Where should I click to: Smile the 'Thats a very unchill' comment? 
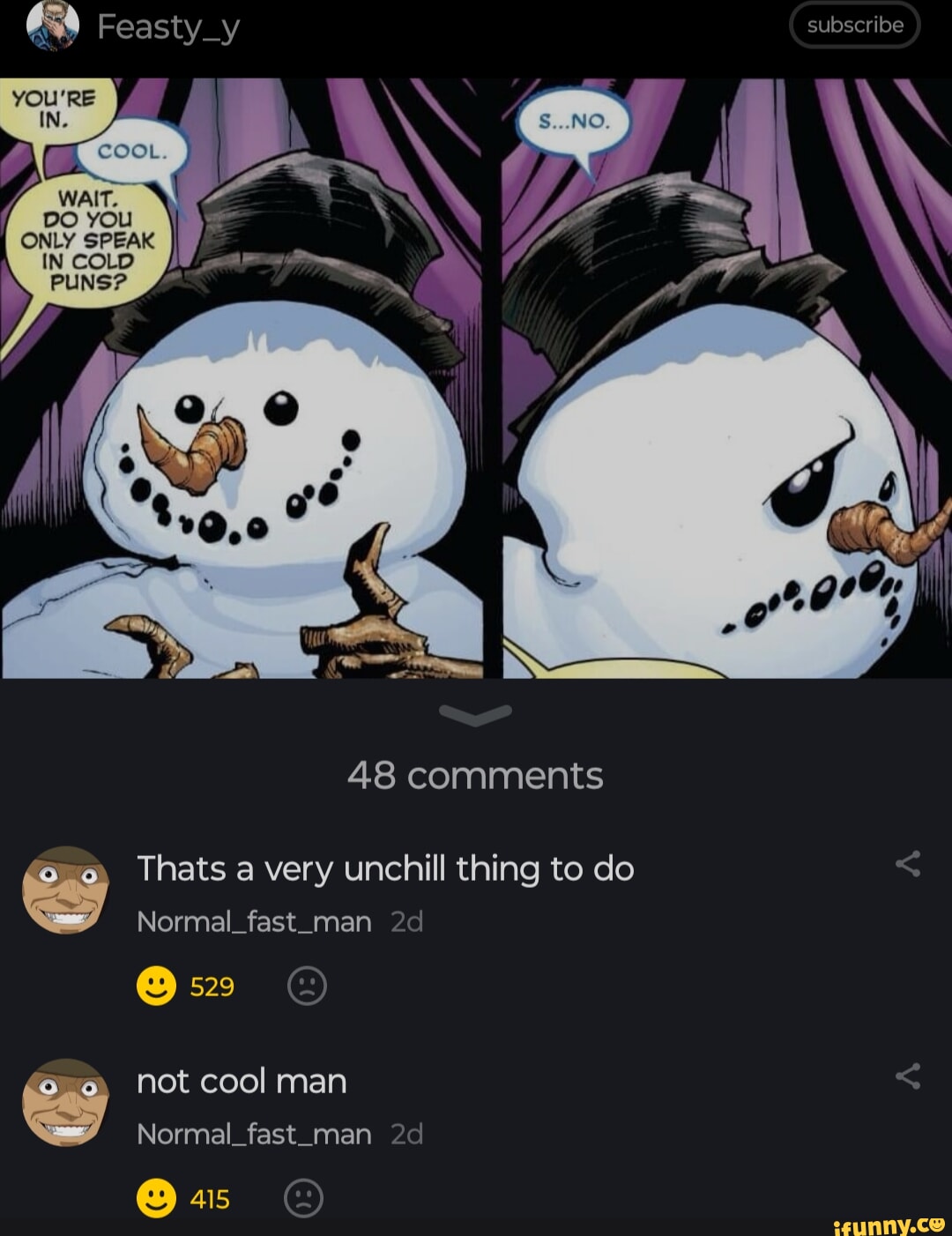(x=157, y=986)
